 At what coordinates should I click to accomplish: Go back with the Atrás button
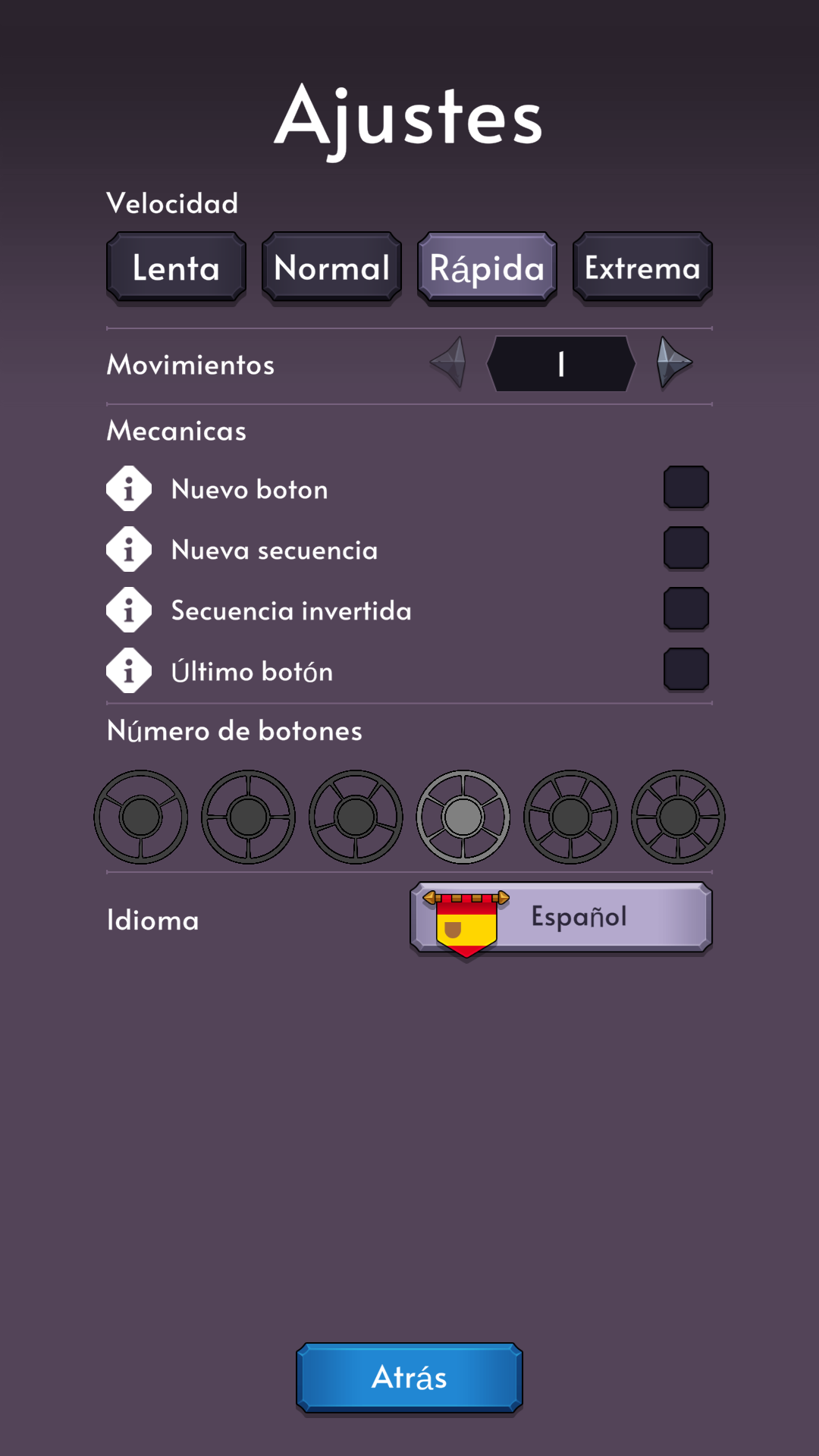pos(409,1377)
